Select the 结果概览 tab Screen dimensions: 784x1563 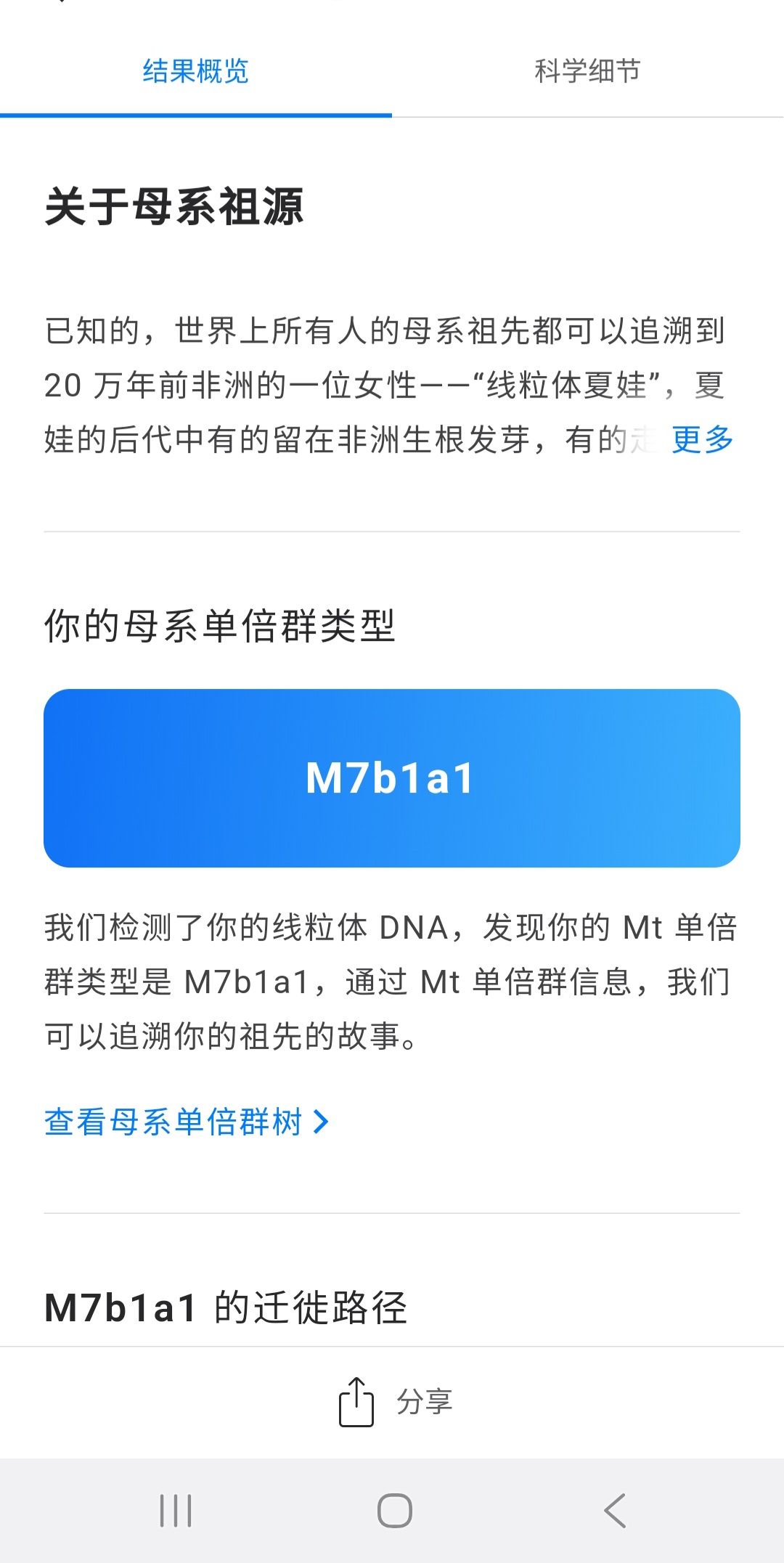pyautogui.click(x=195, y=71)
